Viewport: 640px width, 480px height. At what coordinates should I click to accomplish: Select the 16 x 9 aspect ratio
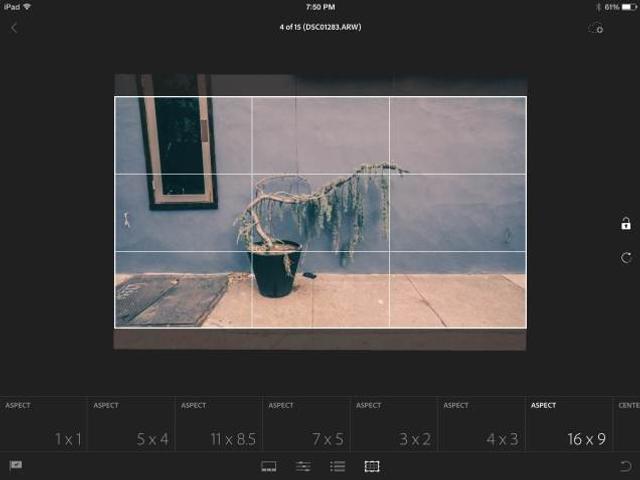pos(569,424)
